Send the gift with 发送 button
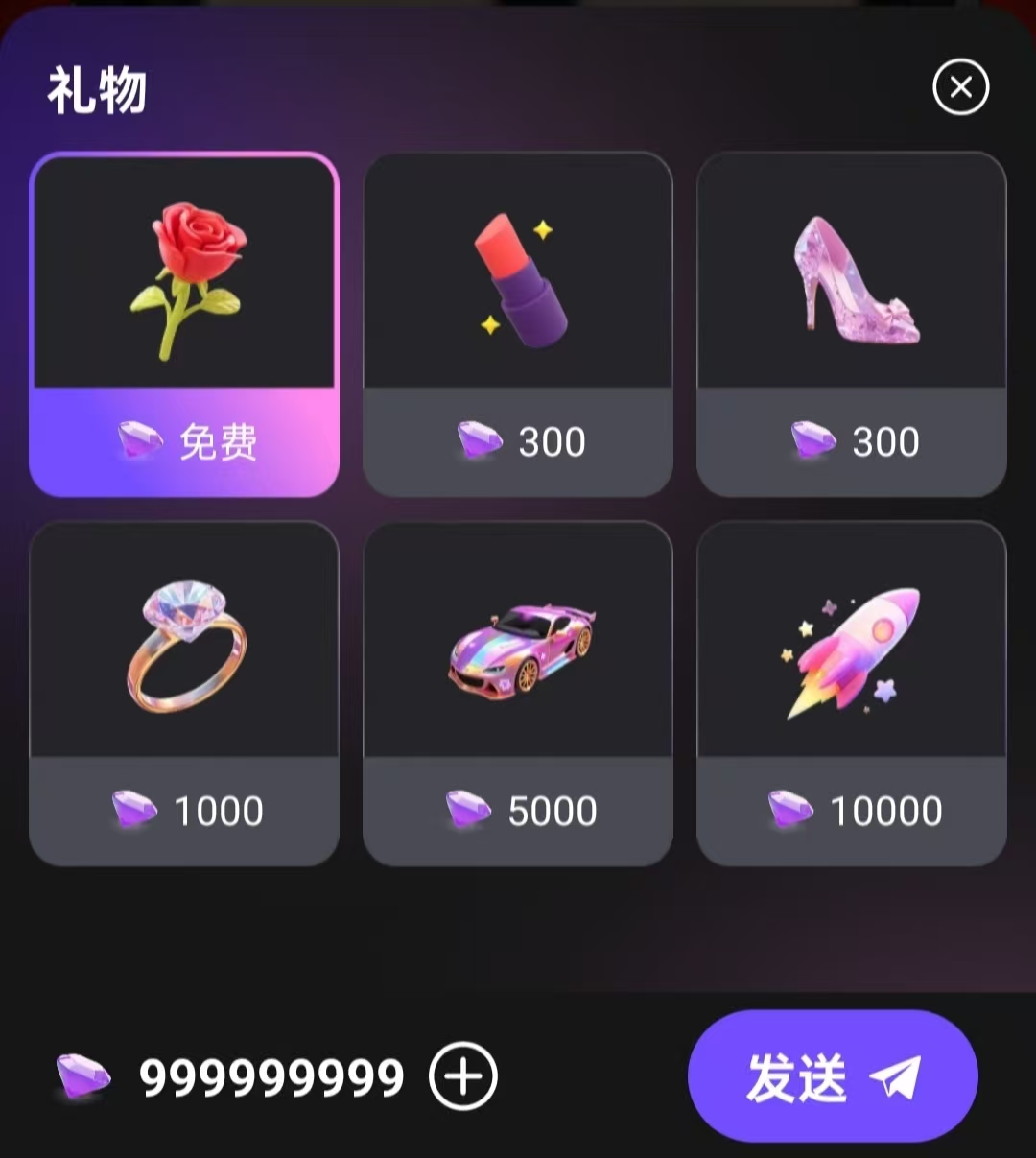Viewport: 1036px width, 1158px height. pyautogui.click(x=833, y=1076)
